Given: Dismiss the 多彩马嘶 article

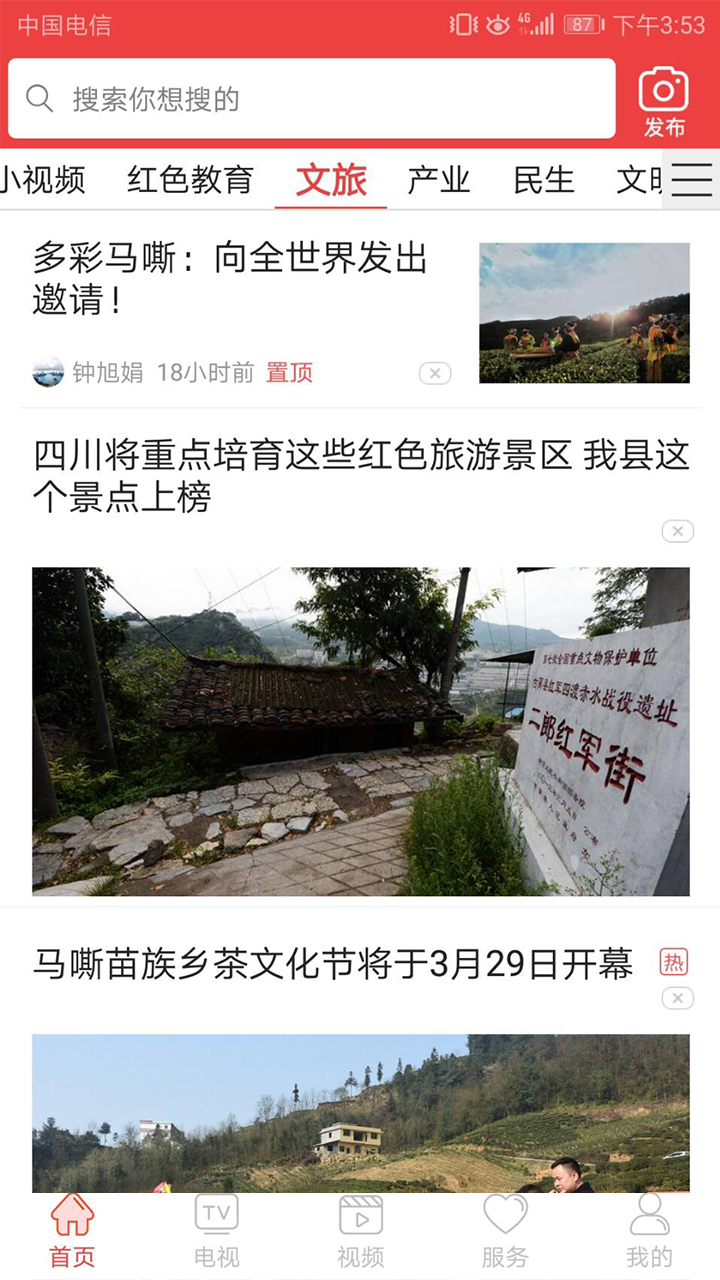Looking at the screenshot, I should tap(435, 373).
